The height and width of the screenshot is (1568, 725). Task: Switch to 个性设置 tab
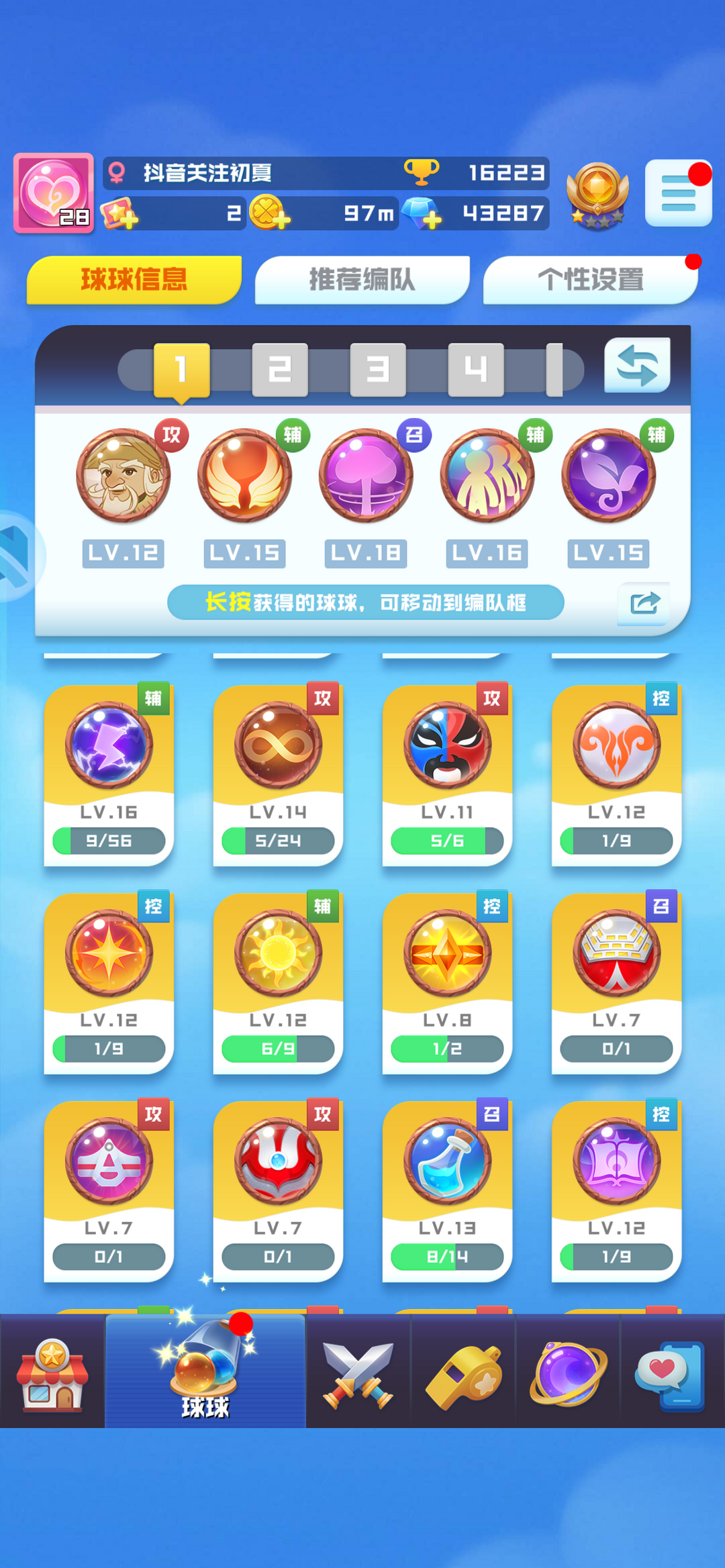(x=591, y=279)
